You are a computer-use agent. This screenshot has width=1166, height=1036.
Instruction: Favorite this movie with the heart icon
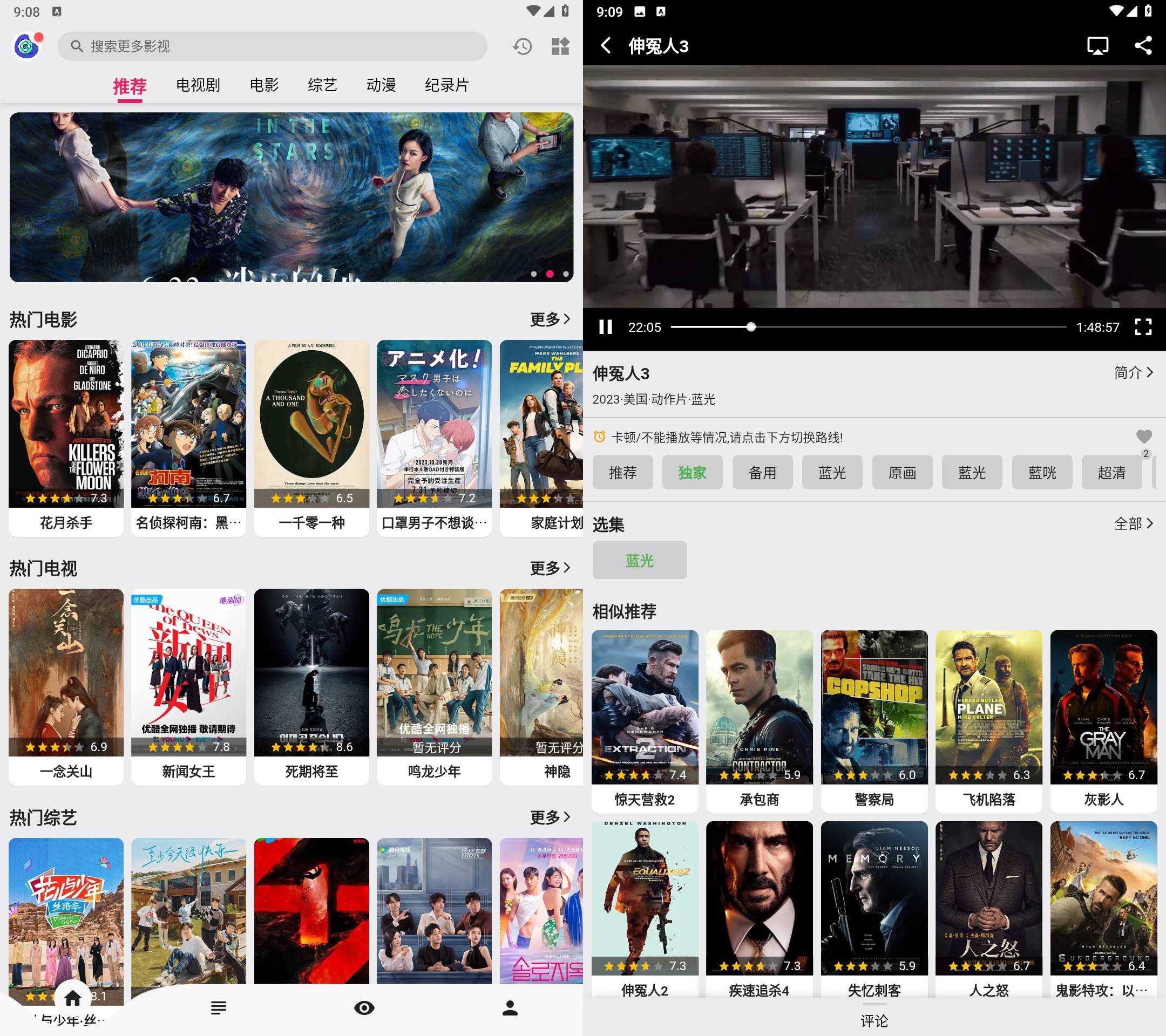[x=1143, y=436]
